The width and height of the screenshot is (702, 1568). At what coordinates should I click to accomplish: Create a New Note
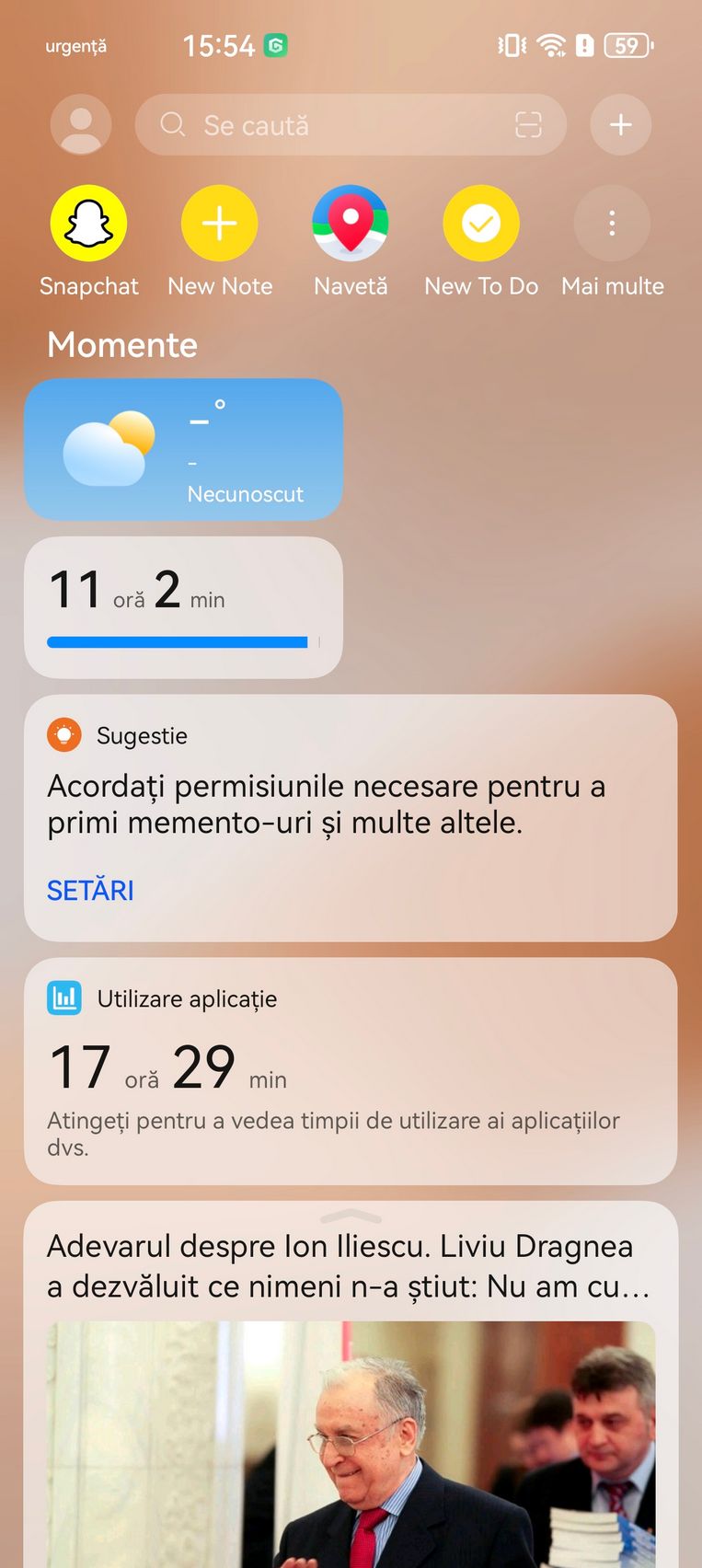(220, 241)
